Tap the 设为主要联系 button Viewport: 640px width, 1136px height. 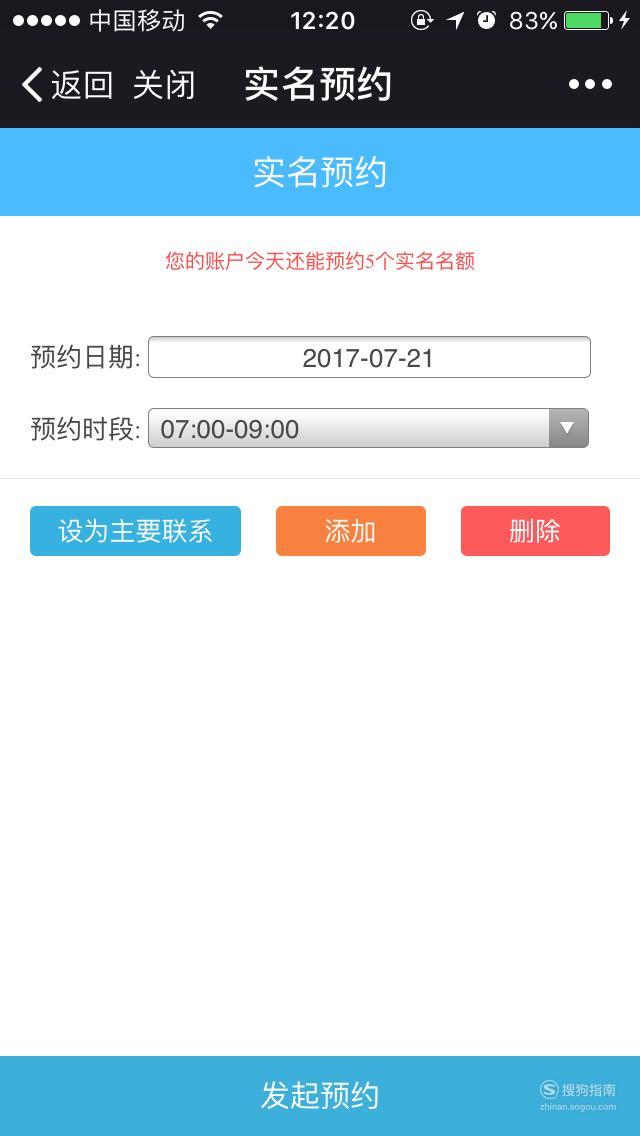[136, 531]
